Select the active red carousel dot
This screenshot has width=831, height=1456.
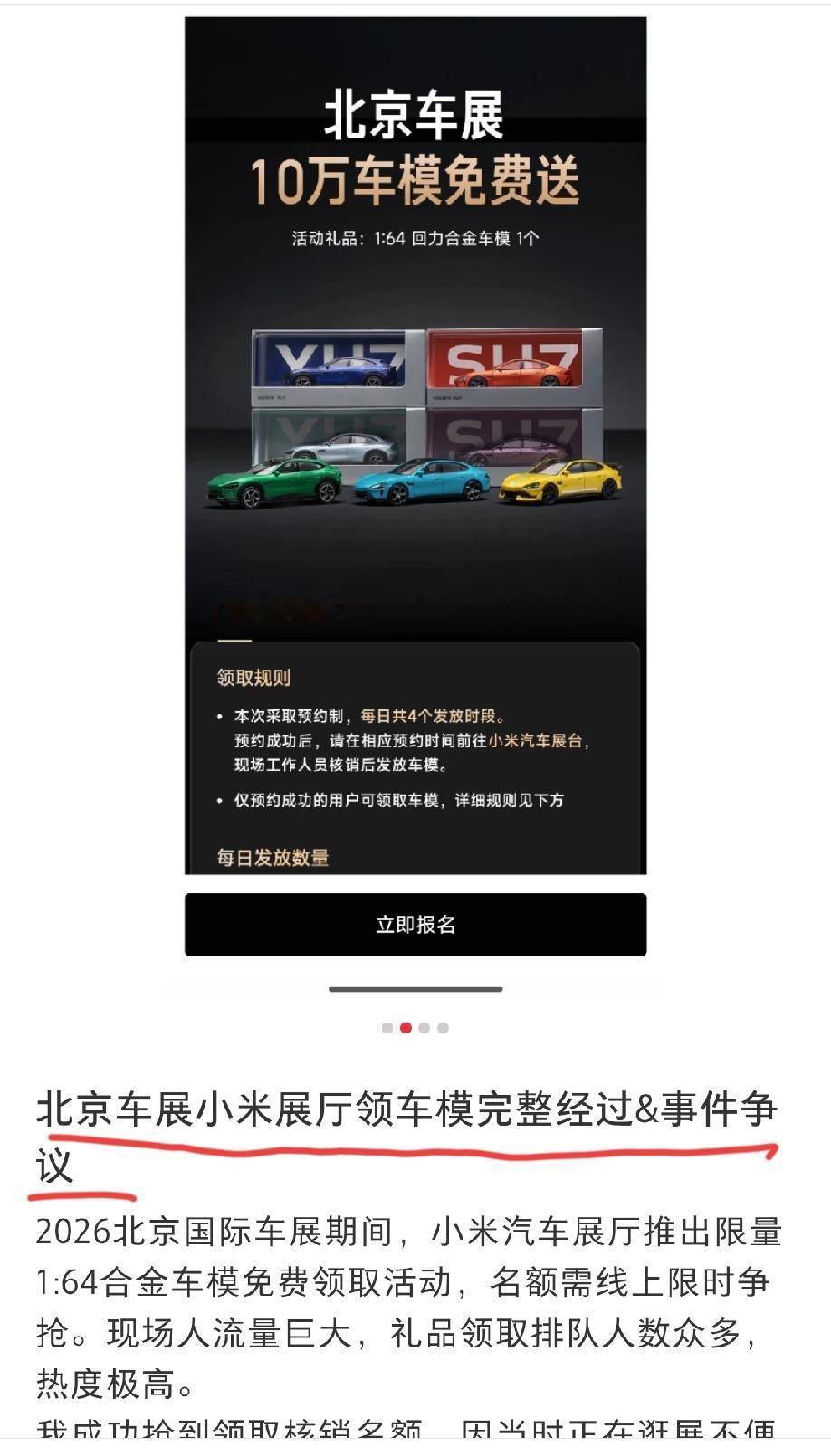click(x=405, y=1027)
